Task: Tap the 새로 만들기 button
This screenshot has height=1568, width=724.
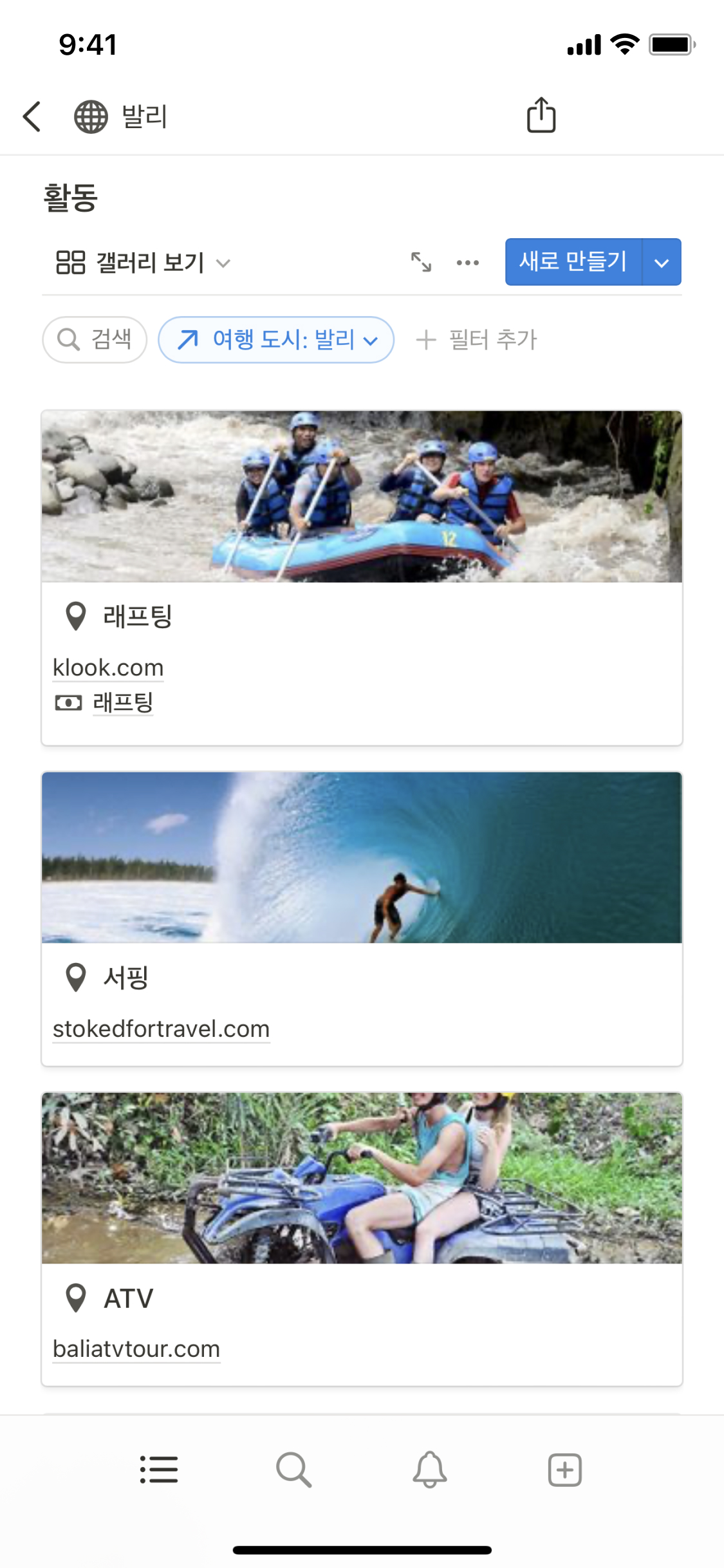Action: click(573, 262)
